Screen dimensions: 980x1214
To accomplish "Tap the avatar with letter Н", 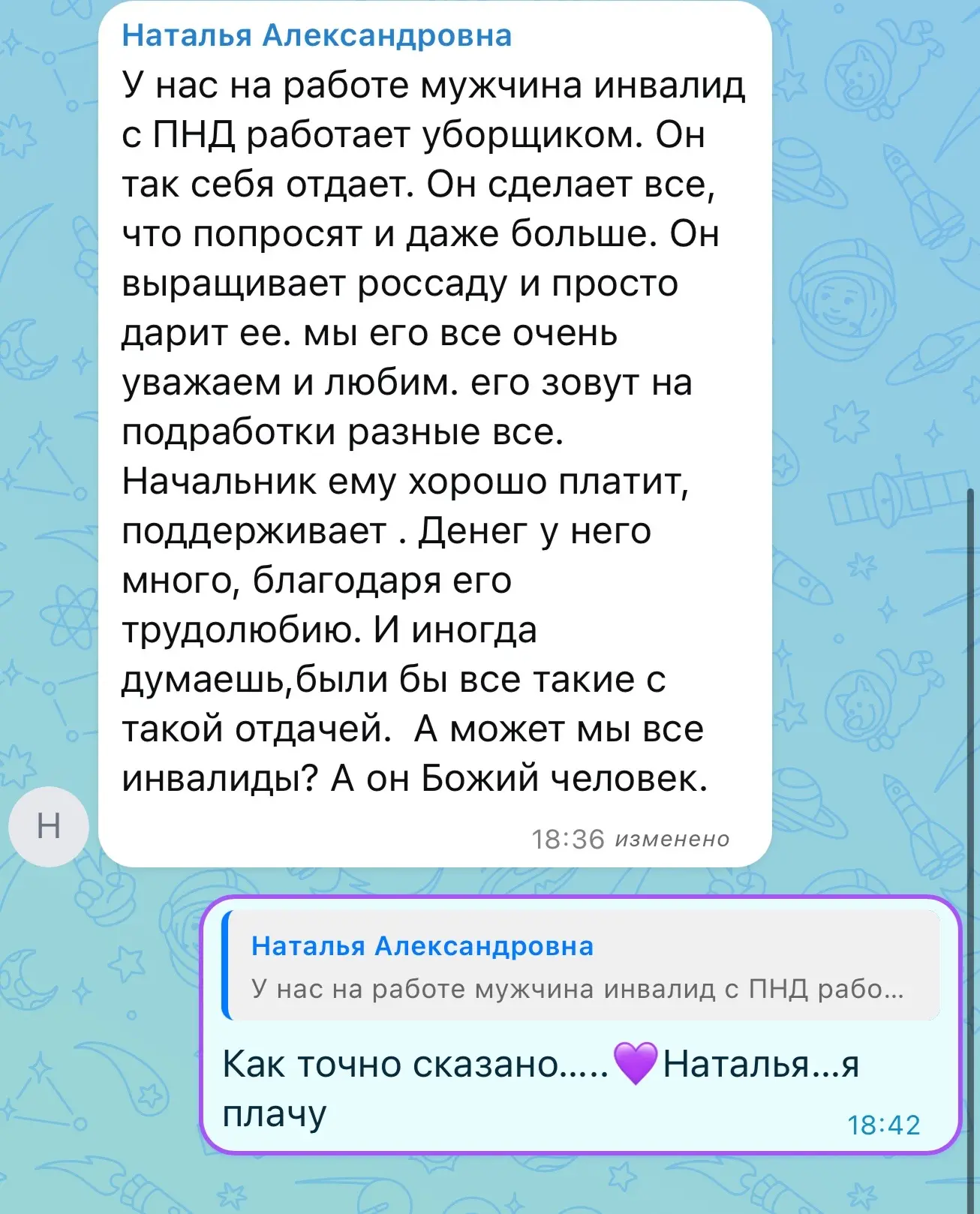I will point(49,826).
